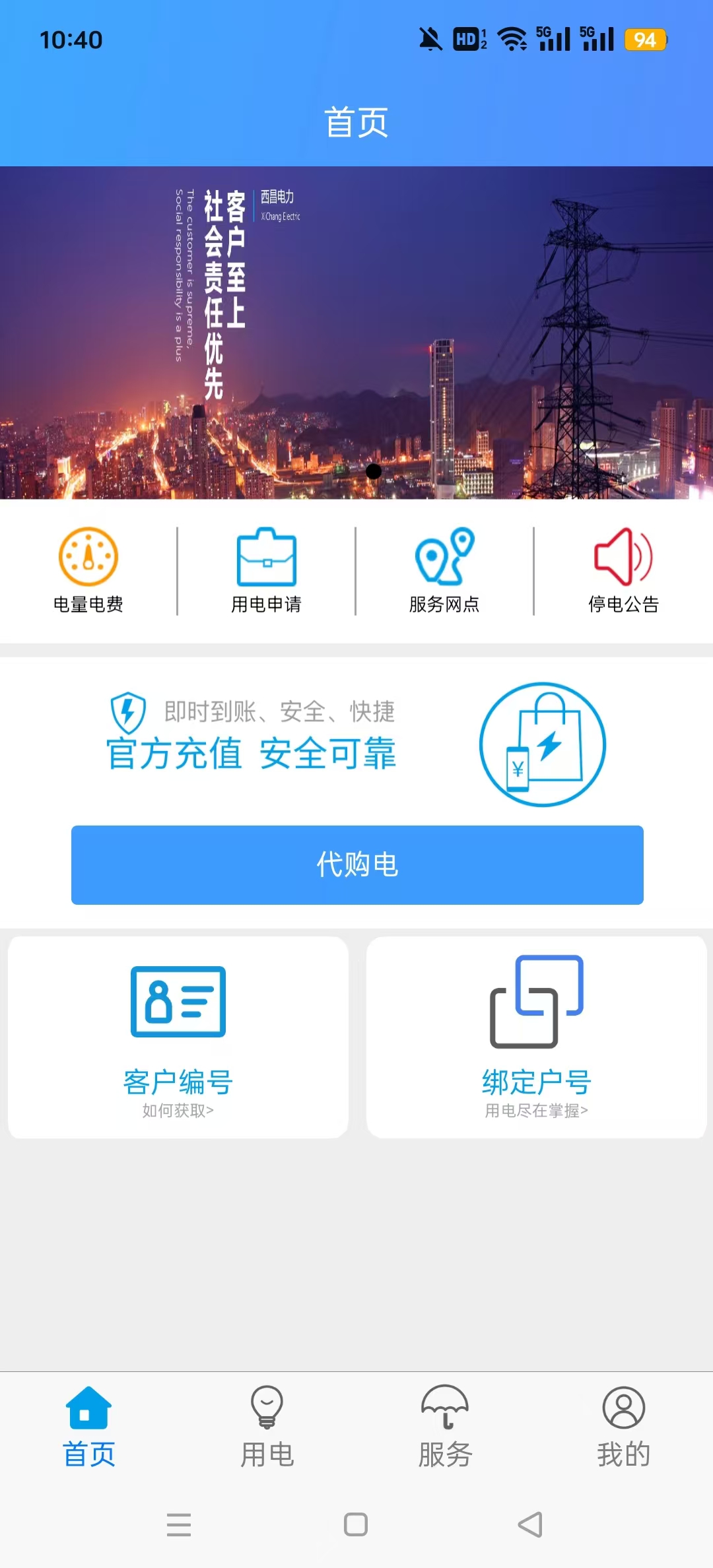713x1568 pixels.
Task: Open the 客户编号 card
Action: [x=178, y=1037]
